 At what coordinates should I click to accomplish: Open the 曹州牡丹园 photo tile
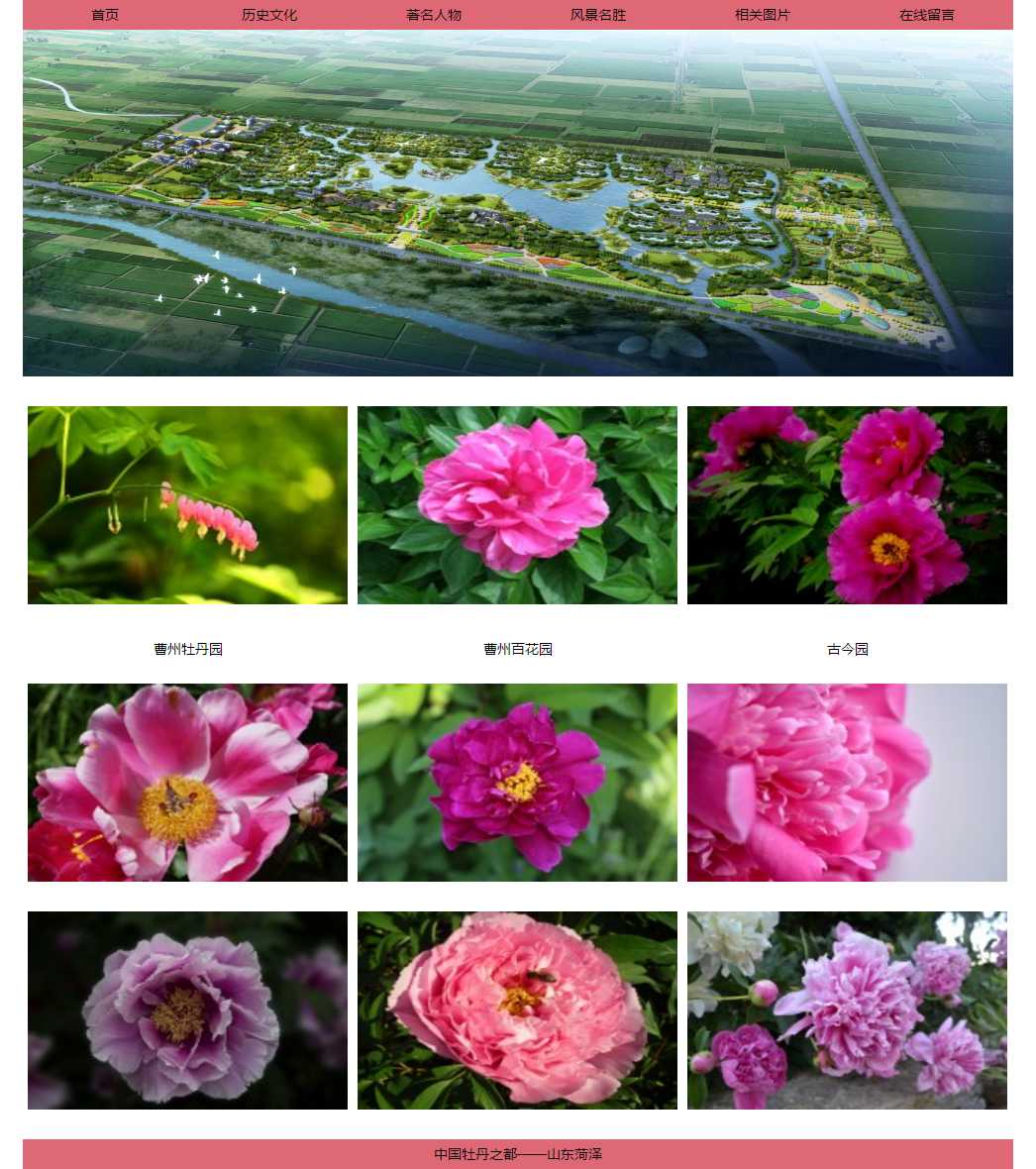click(187, 505)
